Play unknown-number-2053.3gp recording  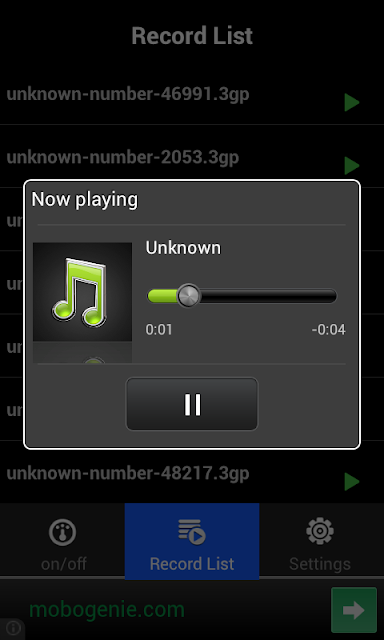[x=352, y=165]
